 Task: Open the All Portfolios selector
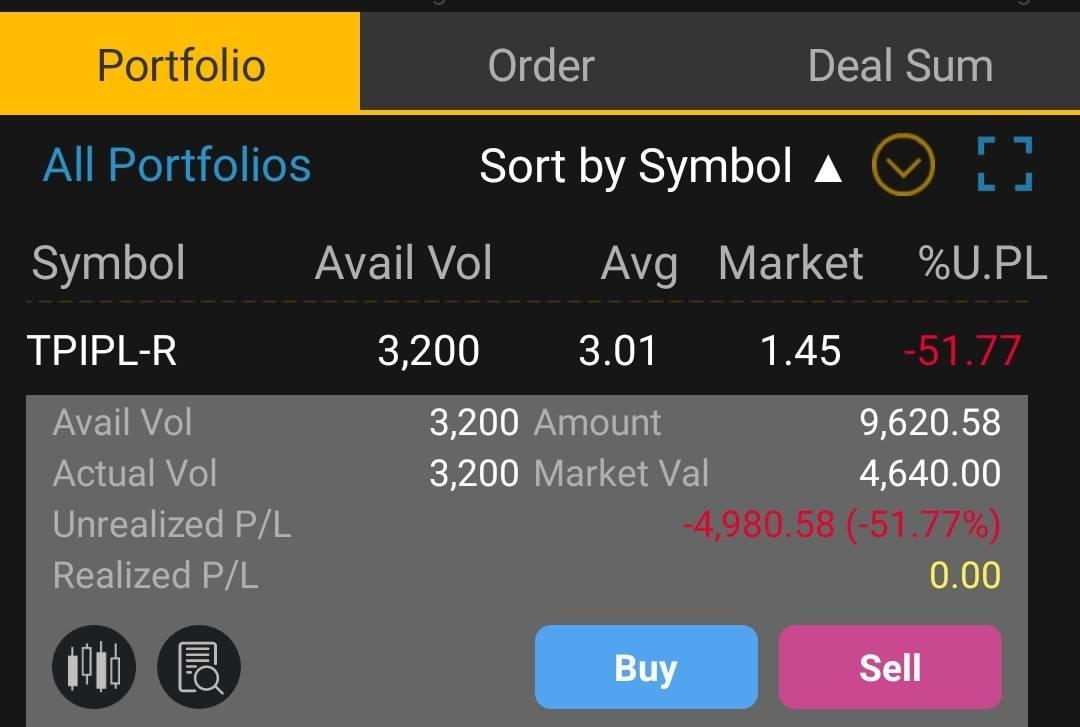177,165
